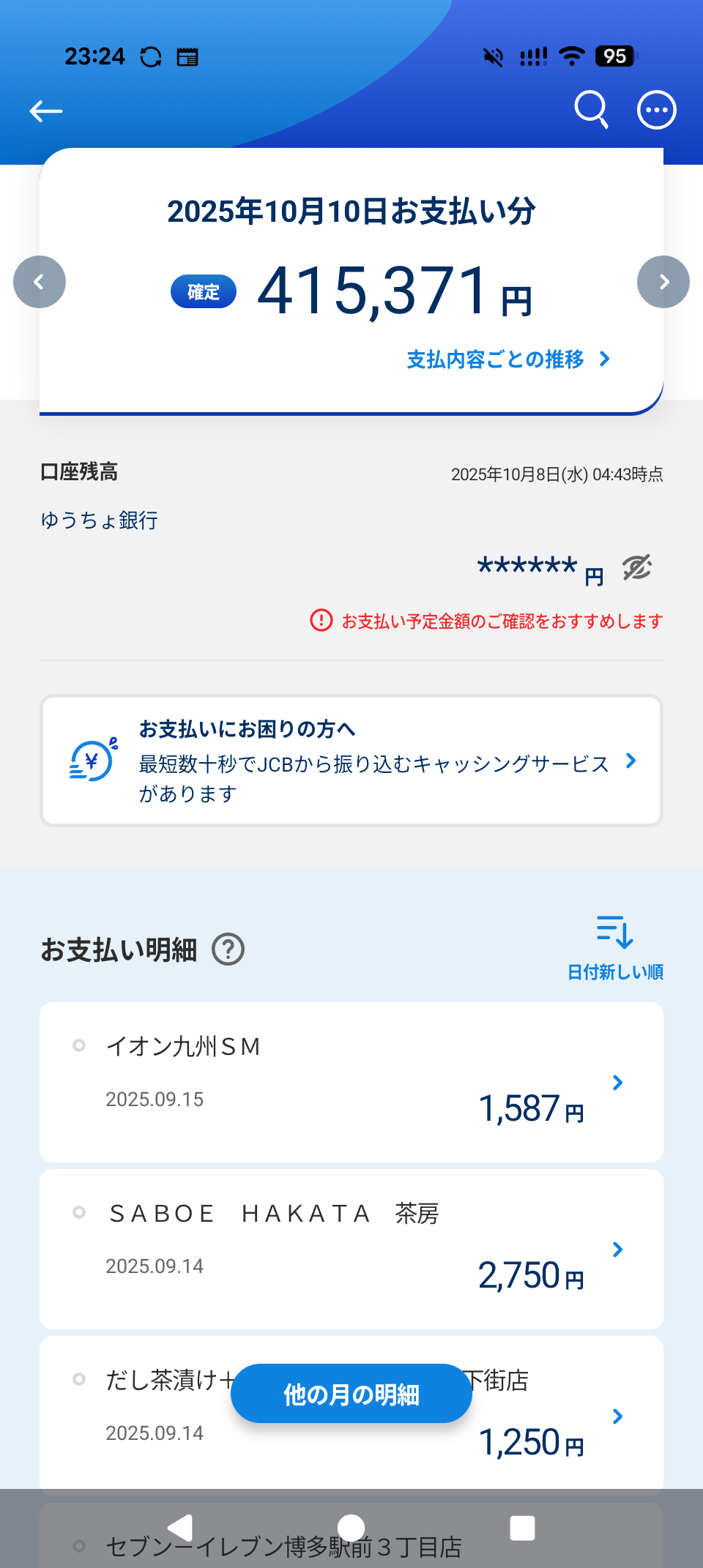Go to next payment month

[663, 282]
